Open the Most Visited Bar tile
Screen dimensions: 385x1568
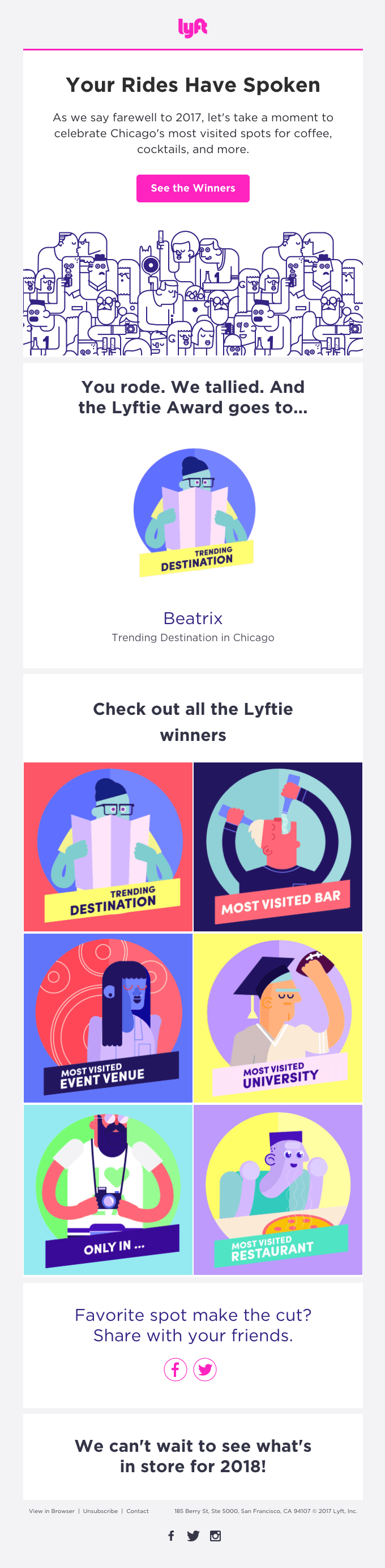[x=278, y=847]
